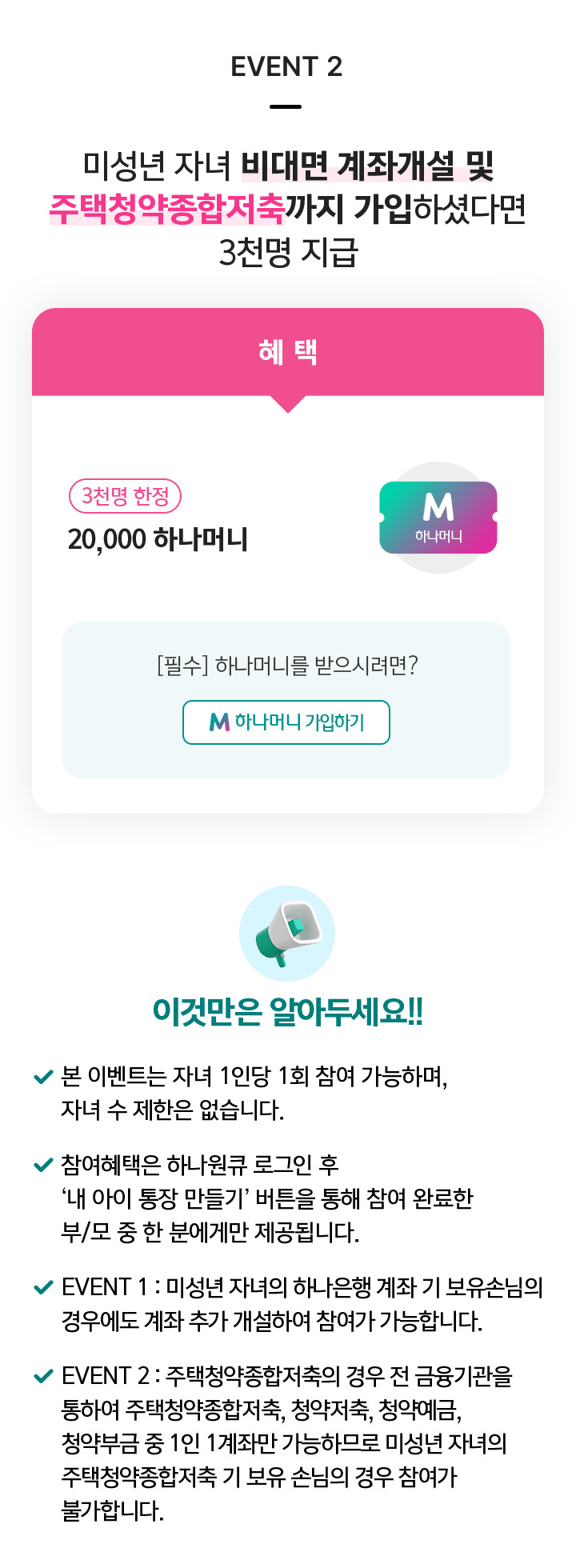
Task: Click the 하나머니 가입하기 button
Action: click(286, 722)
